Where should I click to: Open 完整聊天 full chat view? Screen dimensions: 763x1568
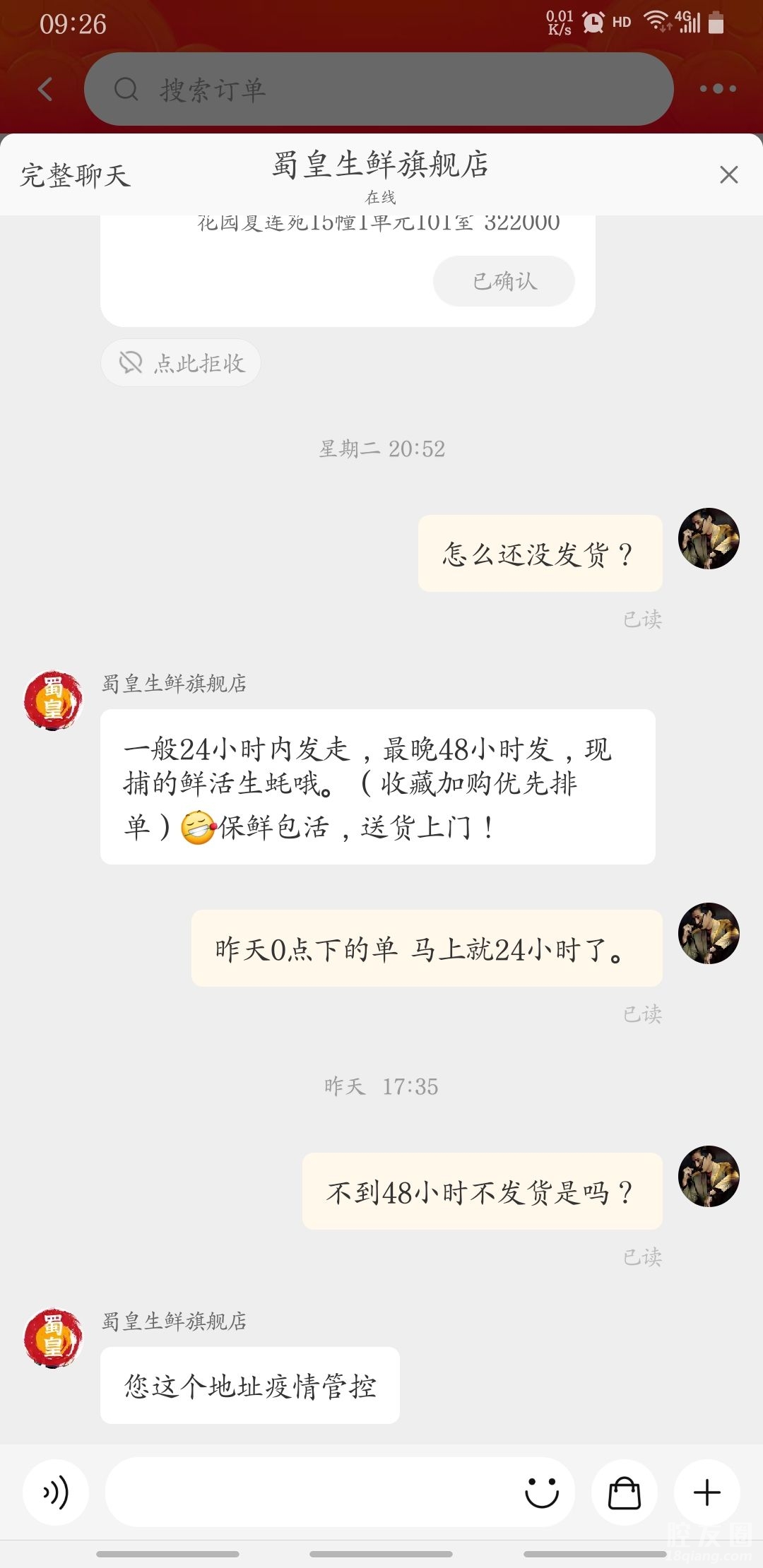(75, 175)
